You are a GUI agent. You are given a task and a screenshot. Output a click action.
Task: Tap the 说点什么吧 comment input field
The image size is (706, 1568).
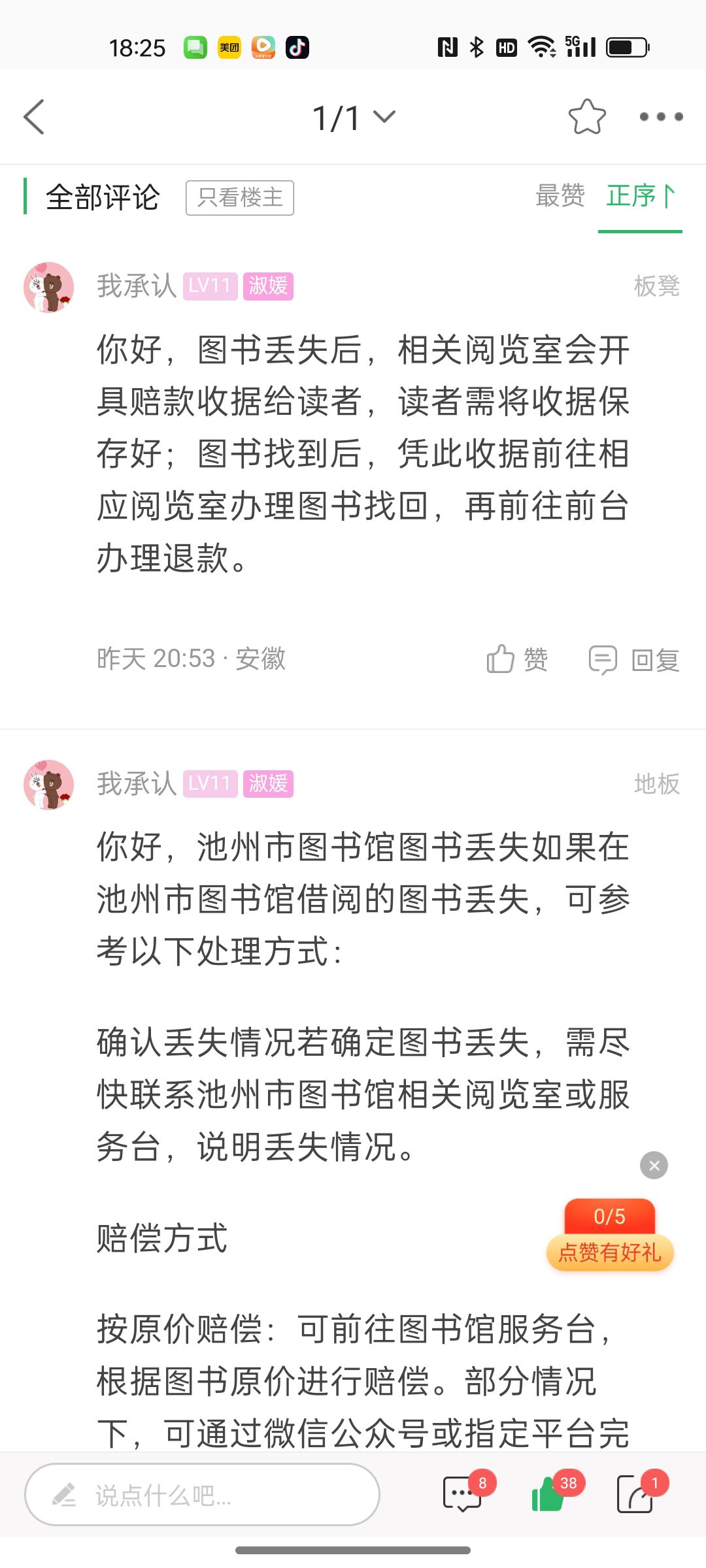(x=203, y=1495)
